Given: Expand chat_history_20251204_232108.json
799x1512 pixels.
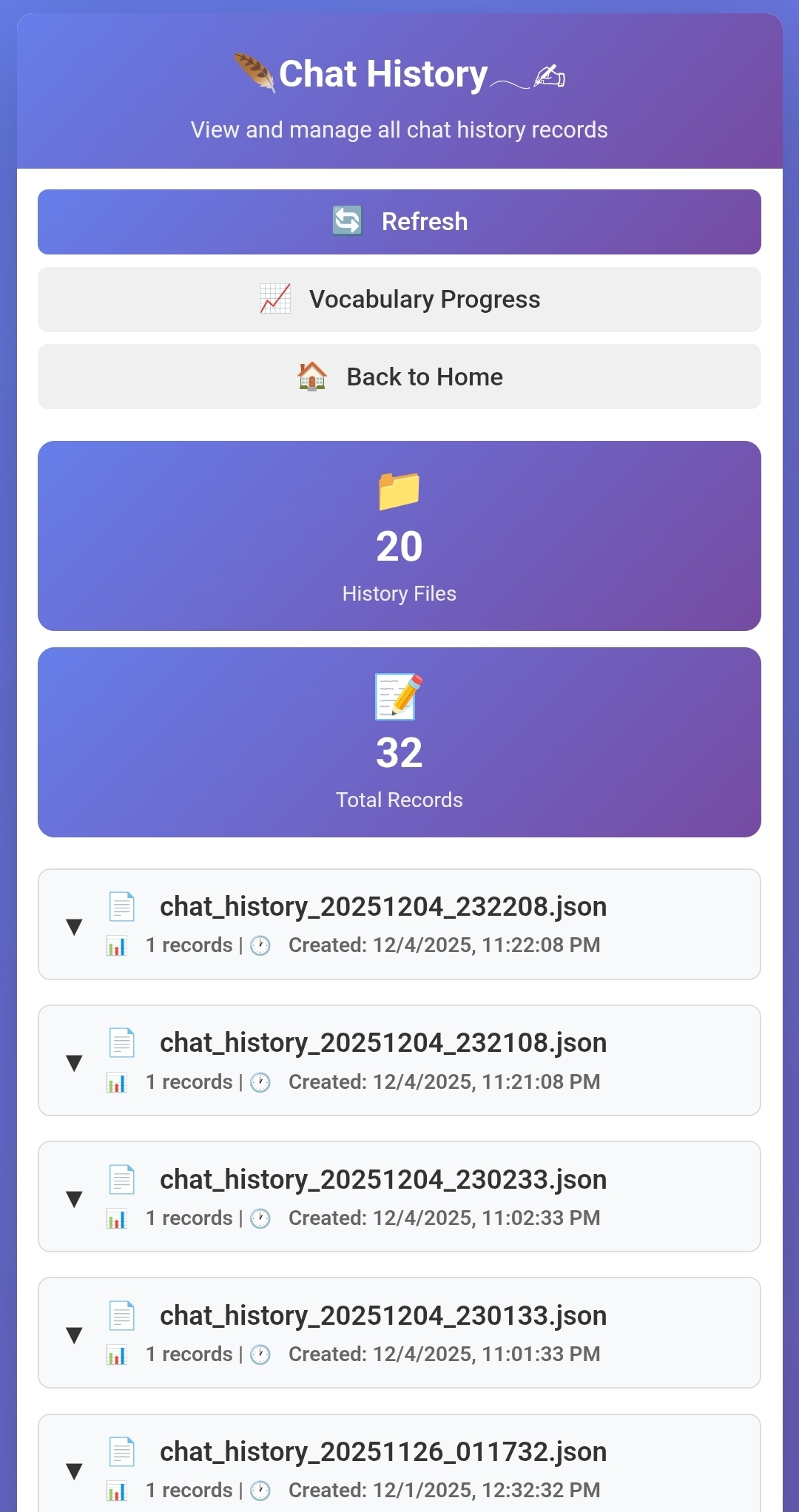Looking at the screenshot, I should pyautogui.click(x=74, y=1062).
